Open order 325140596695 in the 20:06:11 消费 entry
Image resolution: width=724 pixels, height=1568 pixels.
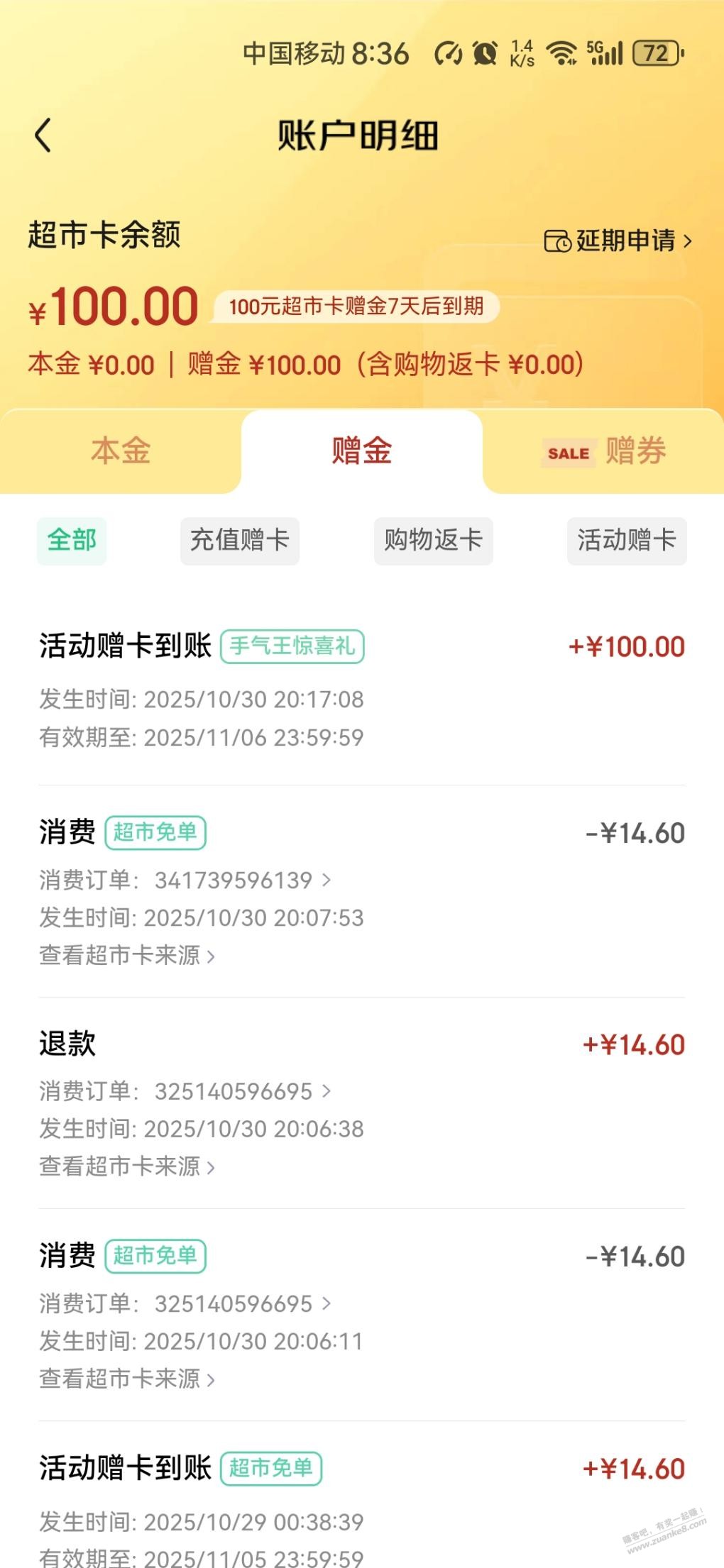(x=241, y=1304)
